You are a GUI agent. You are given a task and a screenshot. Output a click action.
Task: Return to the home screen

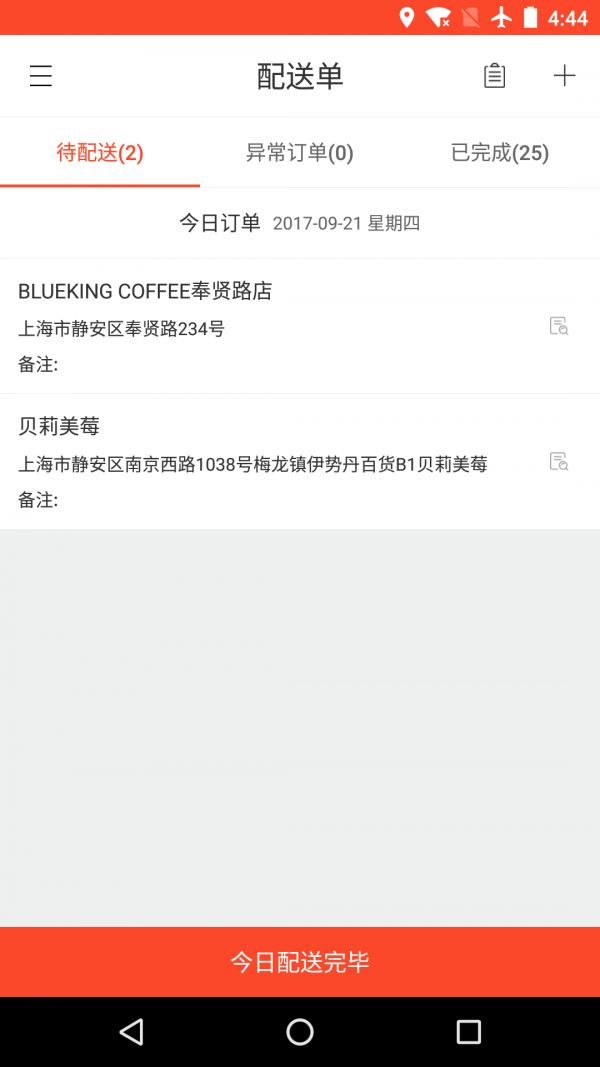click(x=300, y=1032)
